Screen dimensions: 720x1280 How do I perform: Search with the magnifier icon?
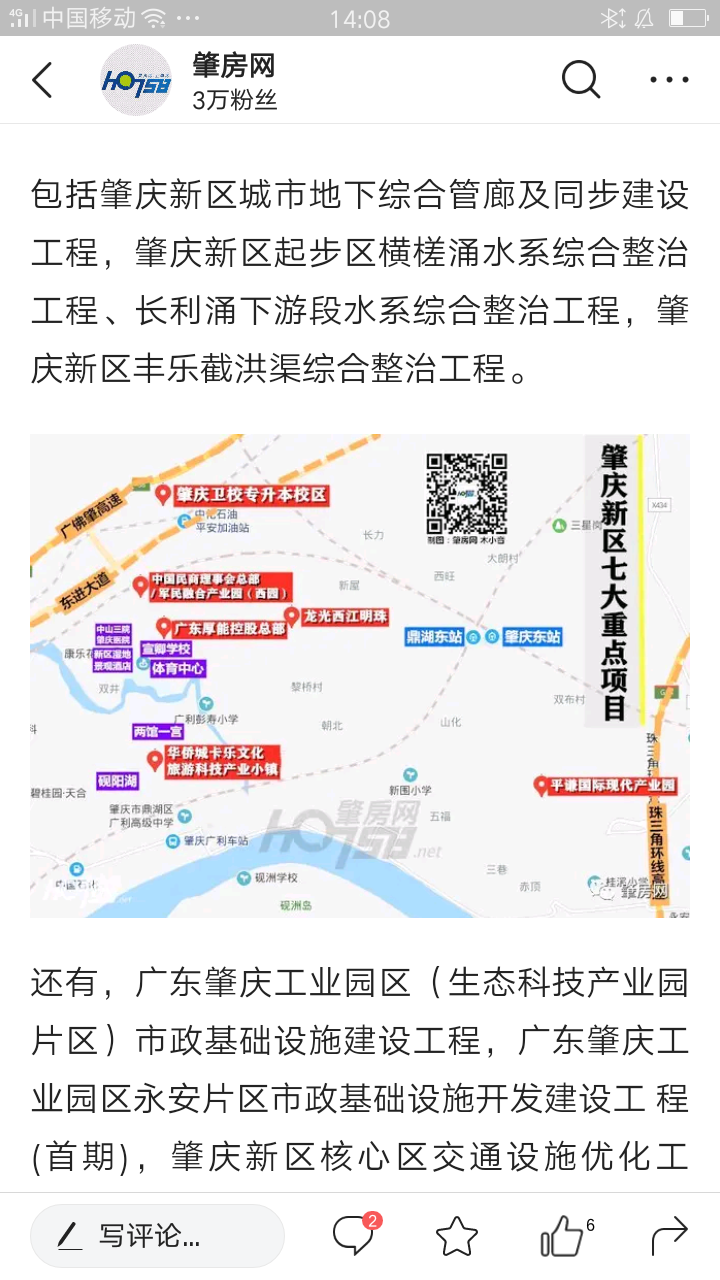click(x=580, y=80)
